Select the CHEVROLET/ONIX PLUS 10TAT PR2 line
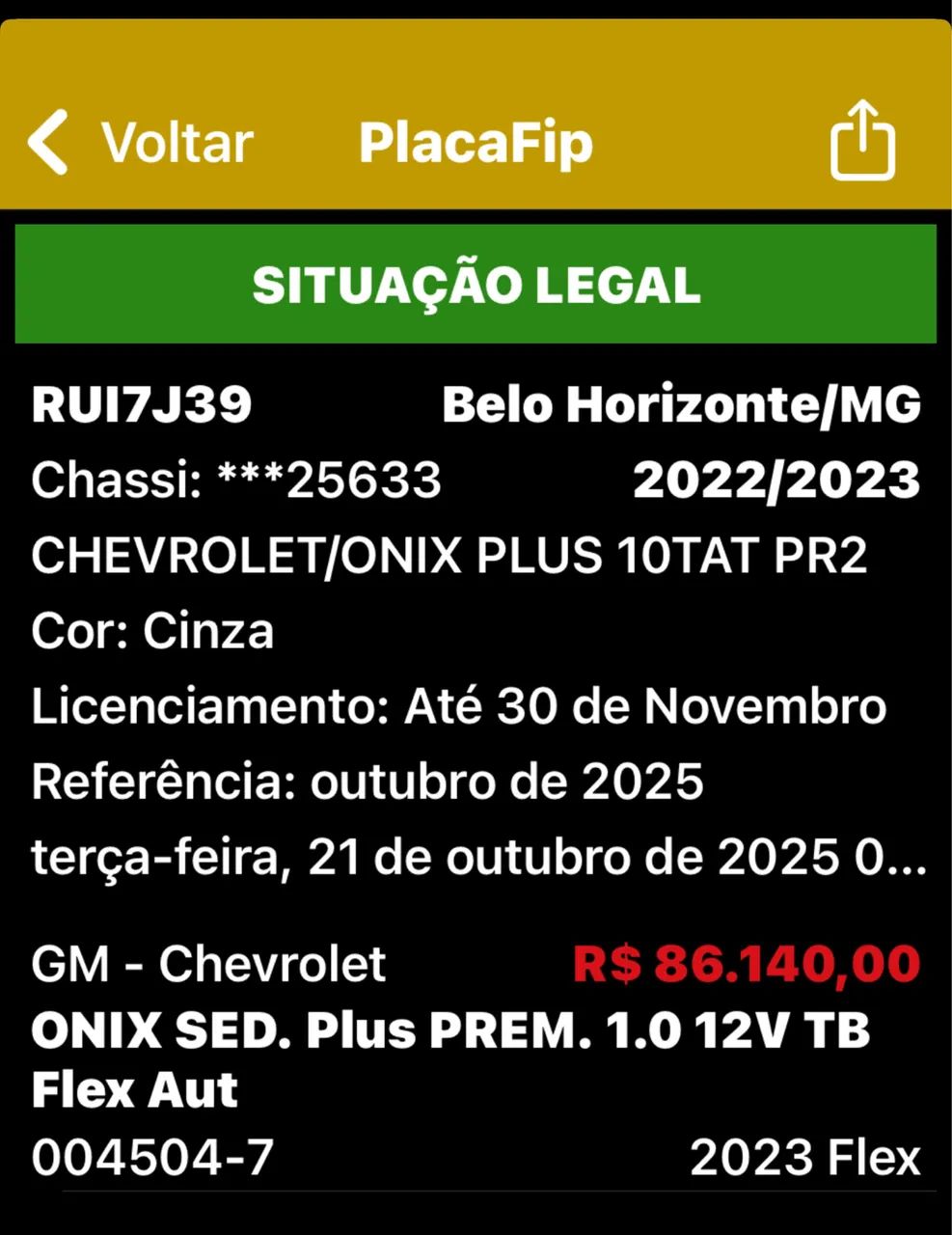 click(449, 555)
